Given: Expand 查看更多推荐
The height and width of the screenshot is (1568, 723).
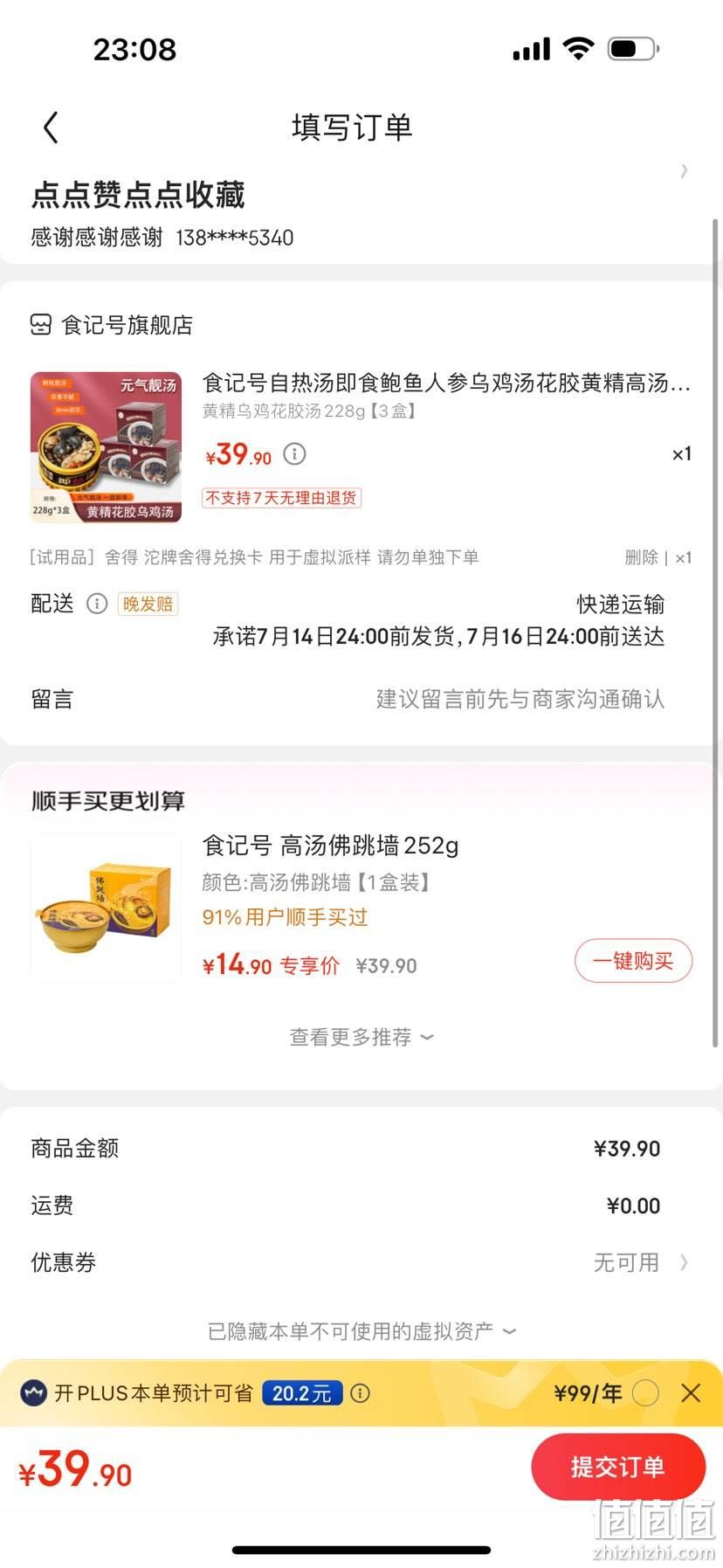Looking at the screenshot, I should [361, 1037].
